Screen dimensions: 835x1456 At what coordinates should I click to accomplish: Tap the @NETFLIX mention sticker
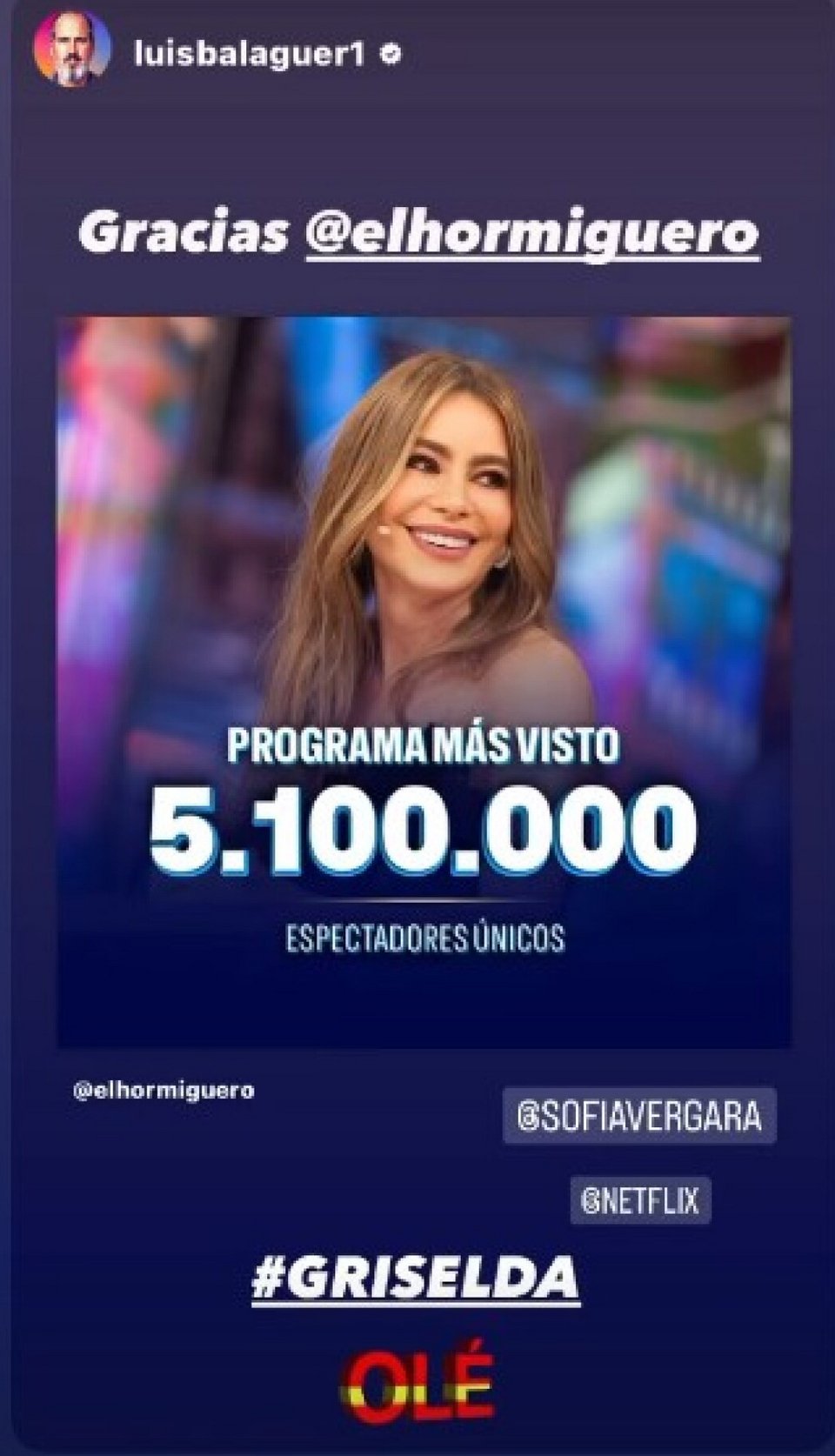(640, 1201)
